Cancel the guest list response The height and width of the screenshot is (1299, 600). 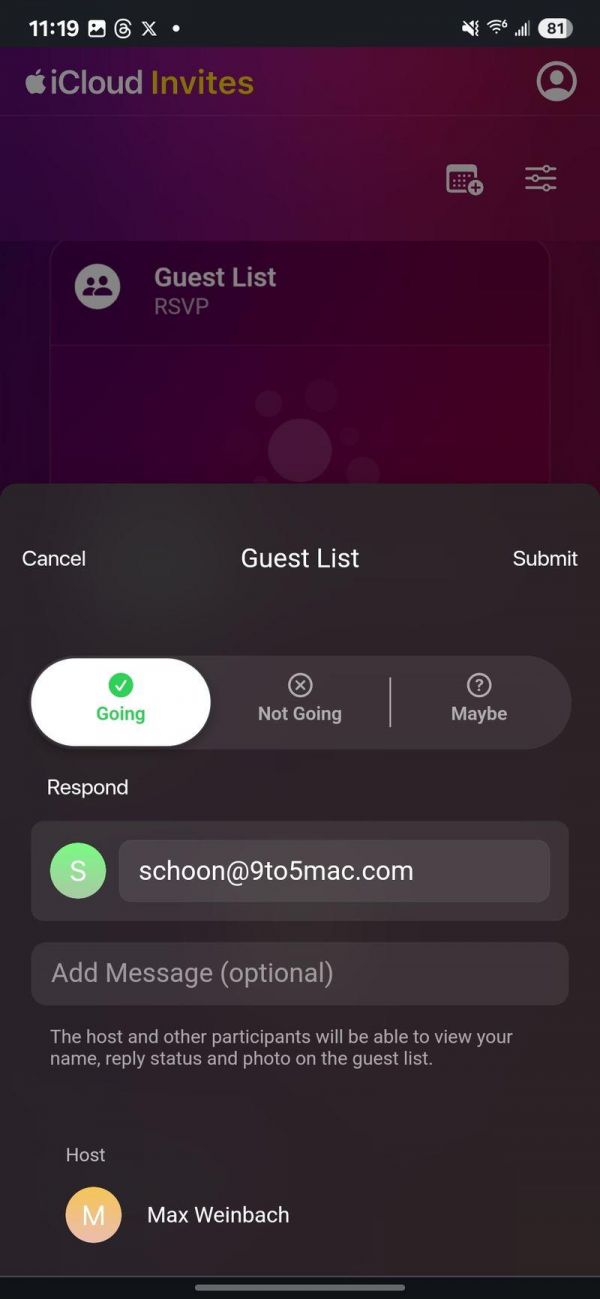54,558
